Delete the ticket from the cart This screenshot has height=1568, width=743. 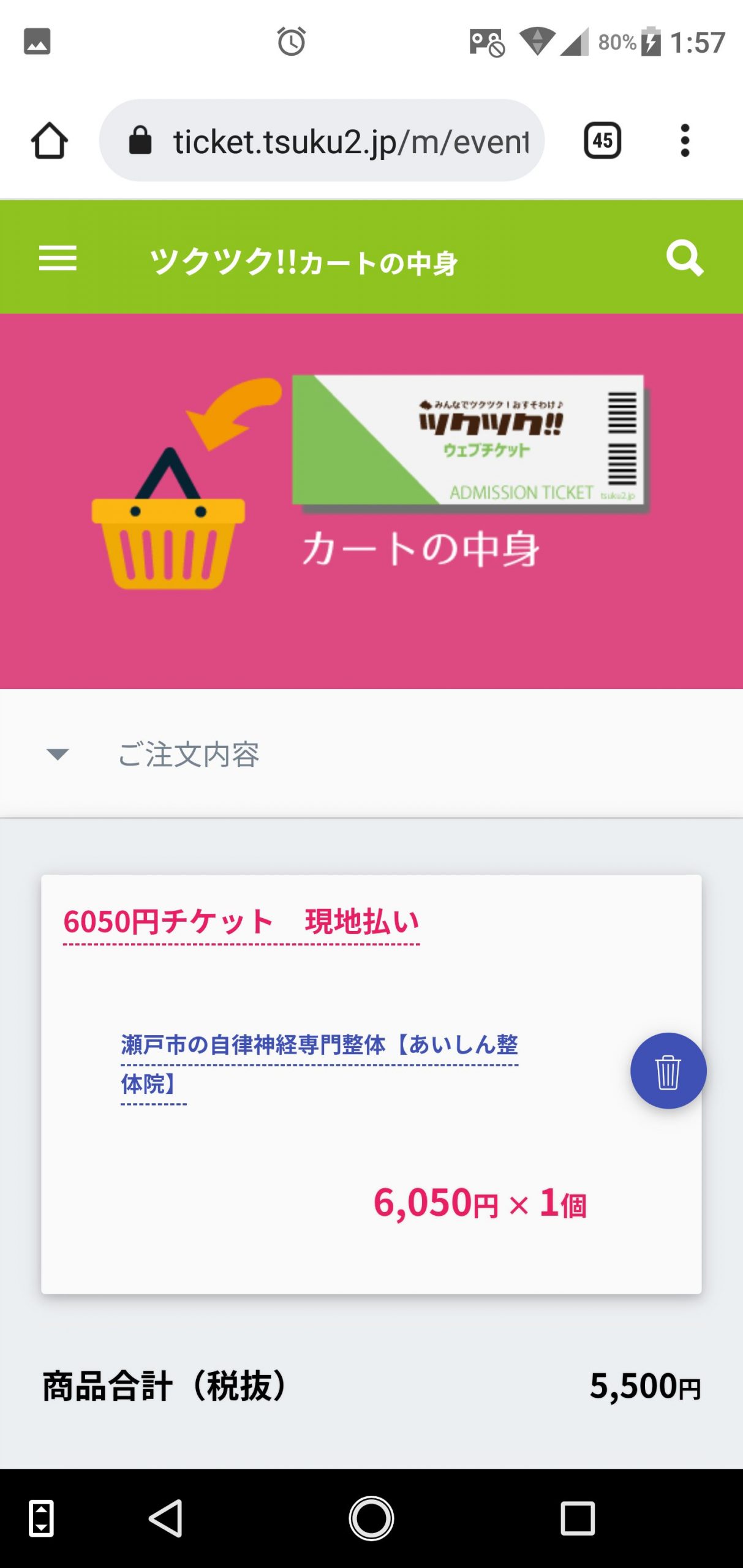tap(668, 1071)
